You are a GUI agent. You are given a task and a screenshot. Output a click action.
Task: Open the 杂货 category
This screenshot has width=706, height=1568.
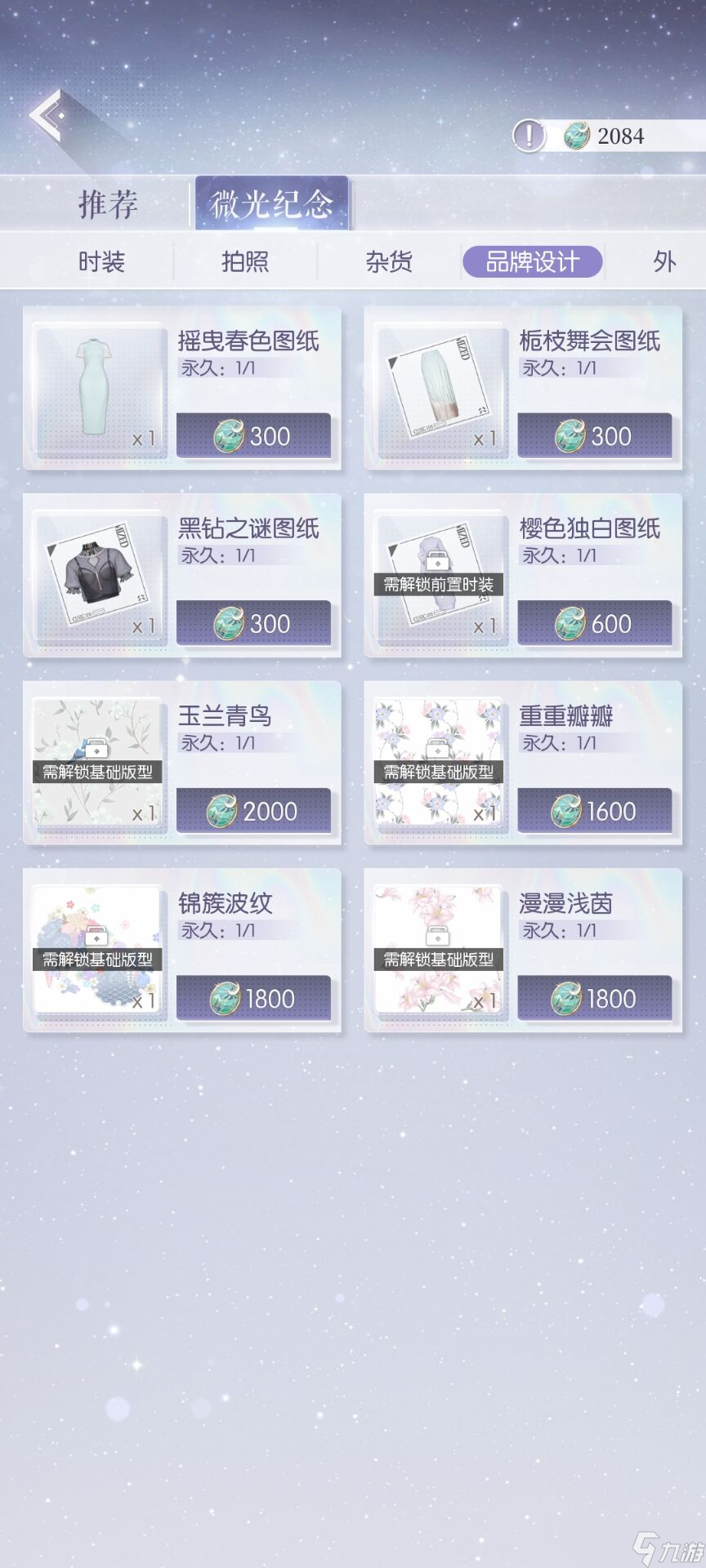pos(389,262)
